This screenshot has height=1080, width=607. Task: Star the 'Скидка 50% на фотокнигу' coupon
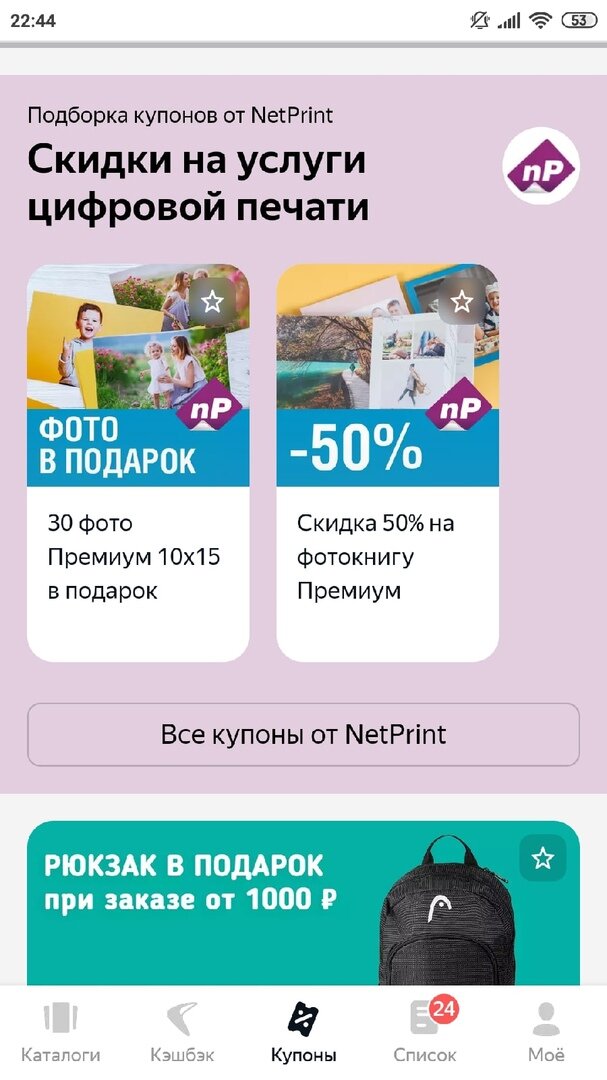pos(461,302)
